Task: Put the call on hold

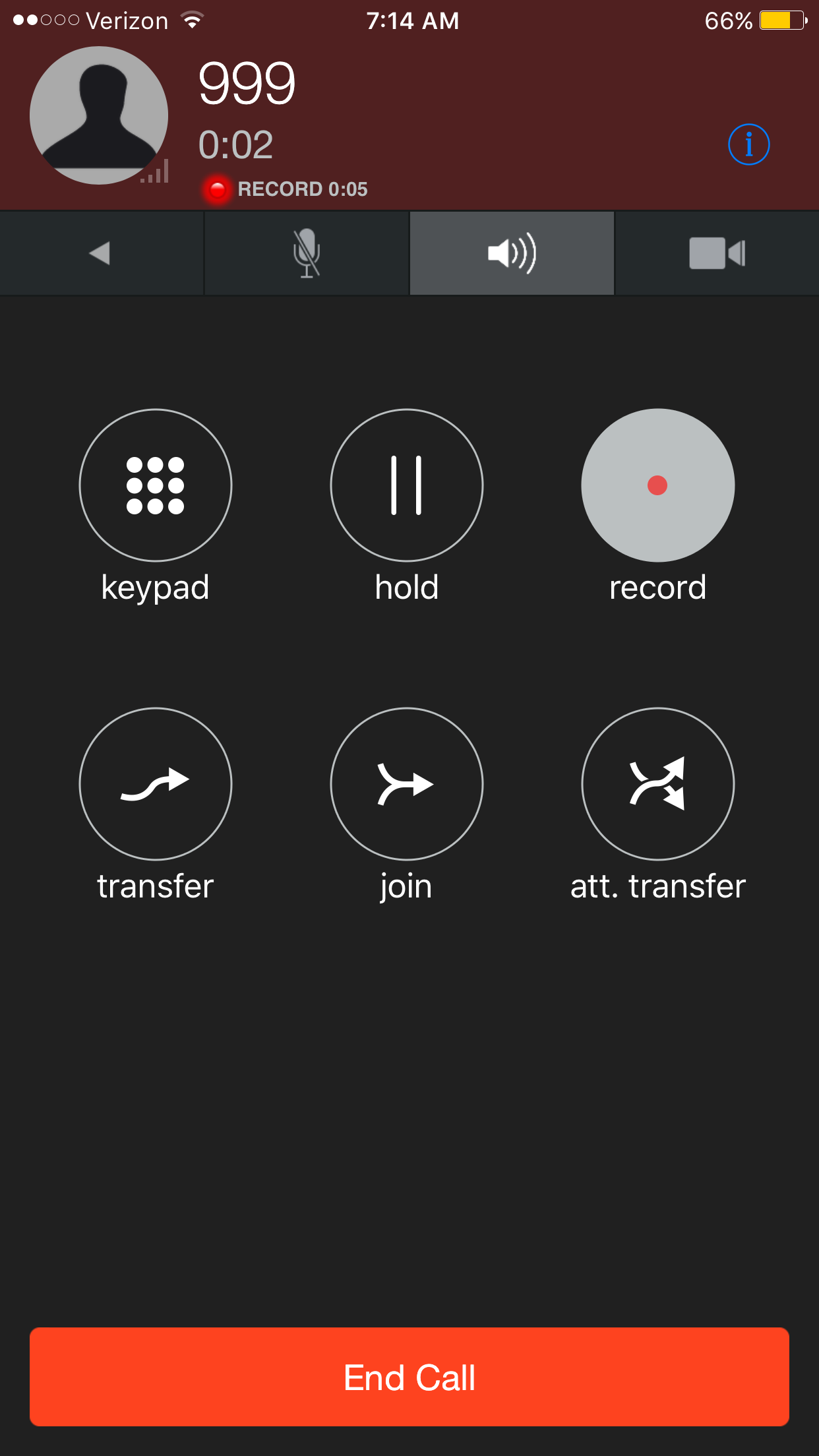Action: coord(407,485)
